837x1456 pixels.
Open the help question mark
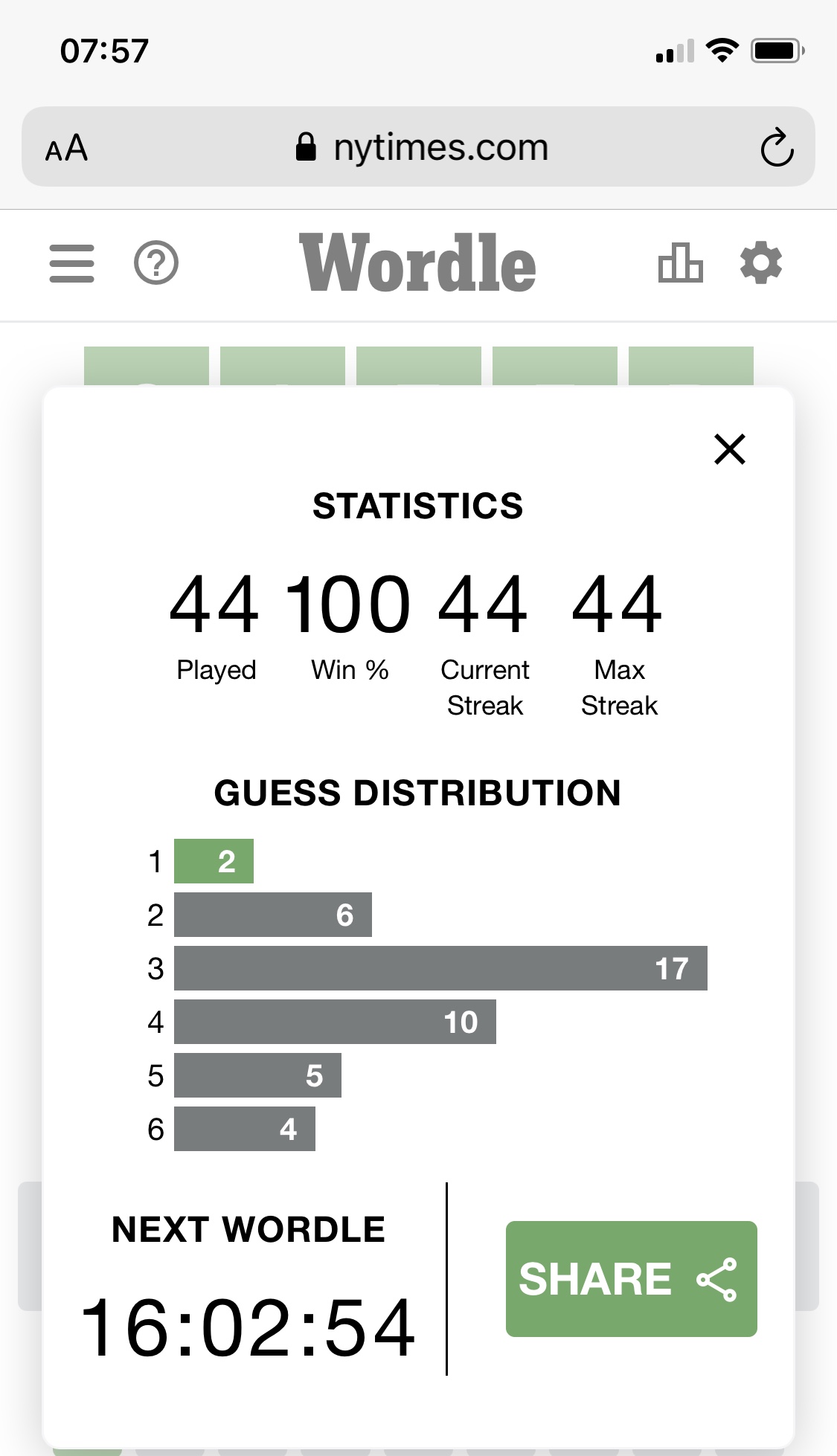pos(156,263)
